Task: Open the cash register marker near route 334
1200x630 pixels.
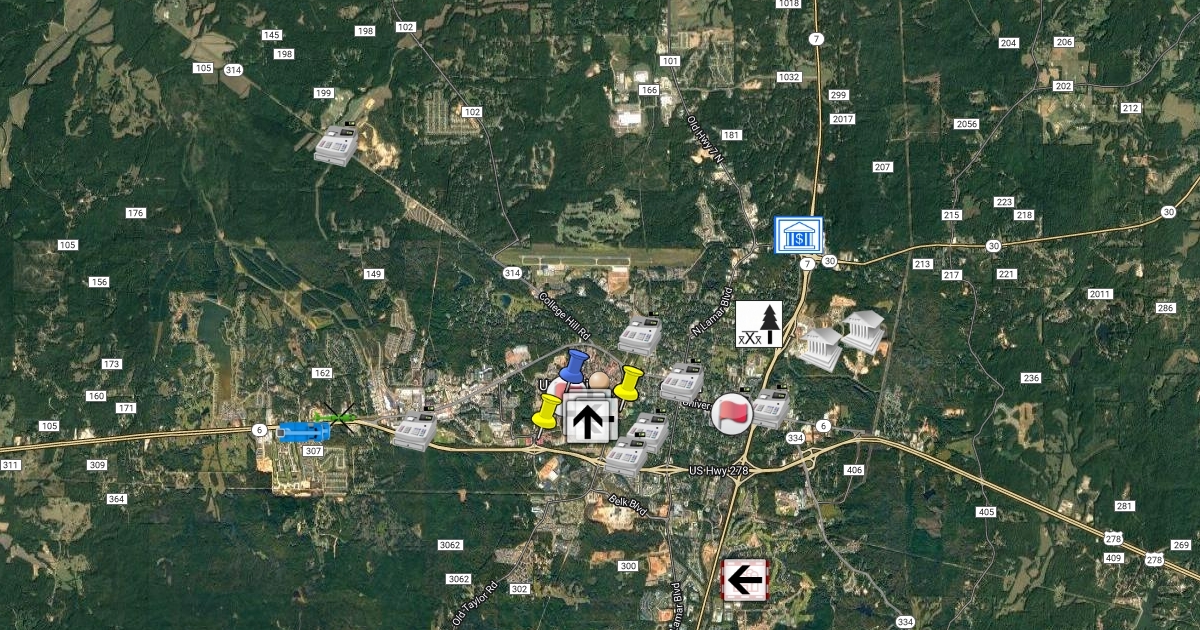Action: click(x=770, y=407)
